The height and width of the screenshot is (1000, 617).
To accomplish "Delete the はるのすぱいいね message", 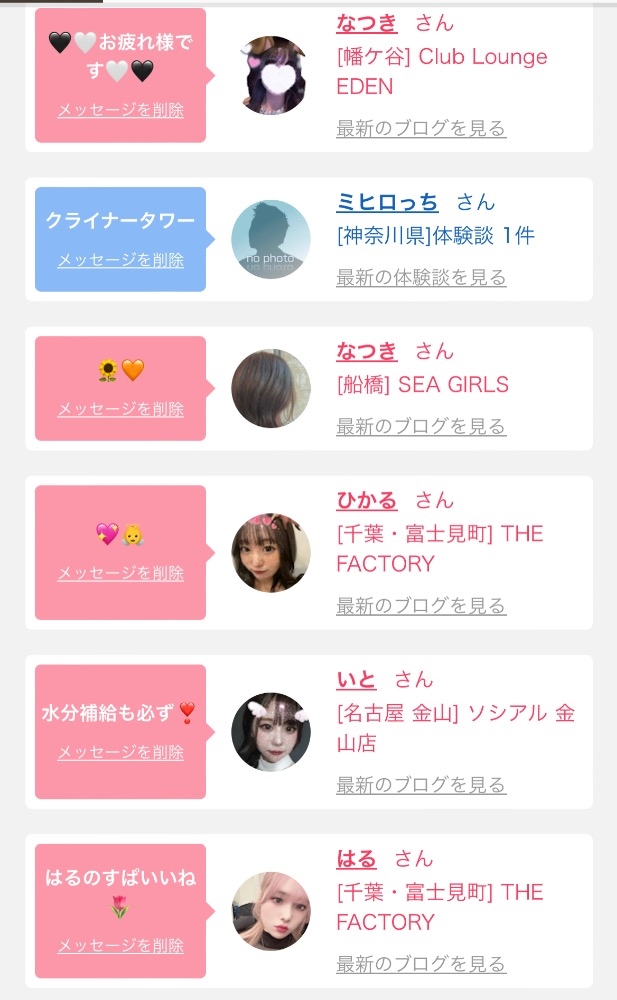I will 120,945.
